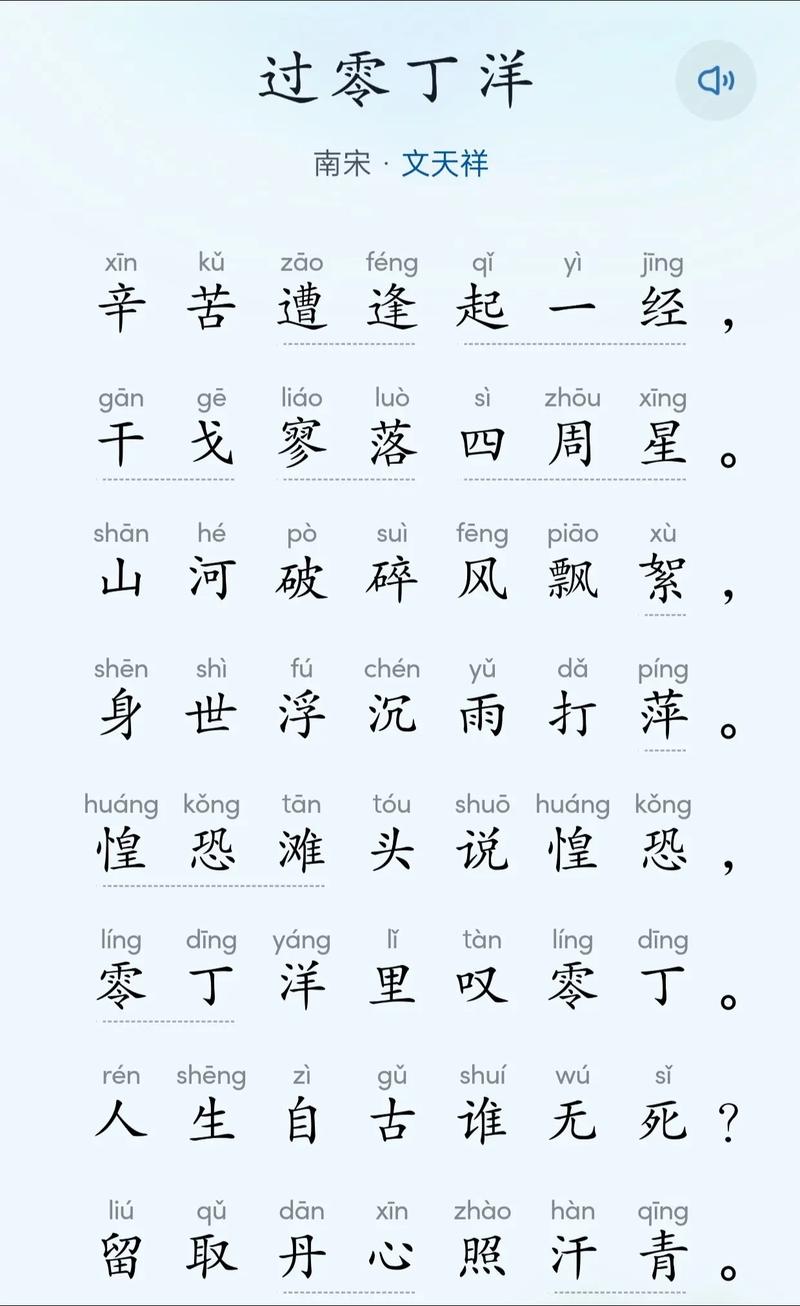Viewport: 800px width, 1306px height.
Task: Tap 零丁 at the start of line six
Action: coord(167,985)
